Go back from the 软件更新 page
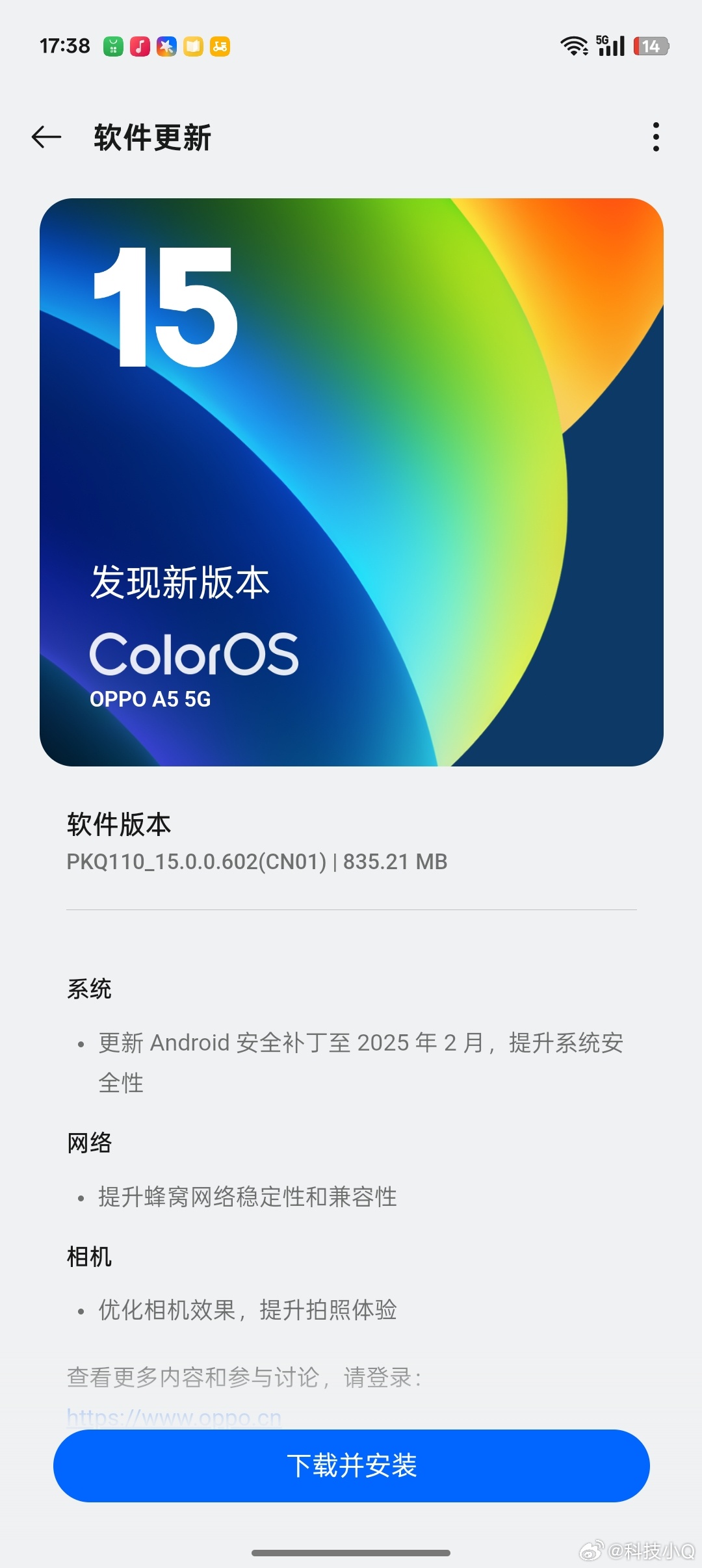Viewport: 702px width, 1568px height. (x=46, y=137)
